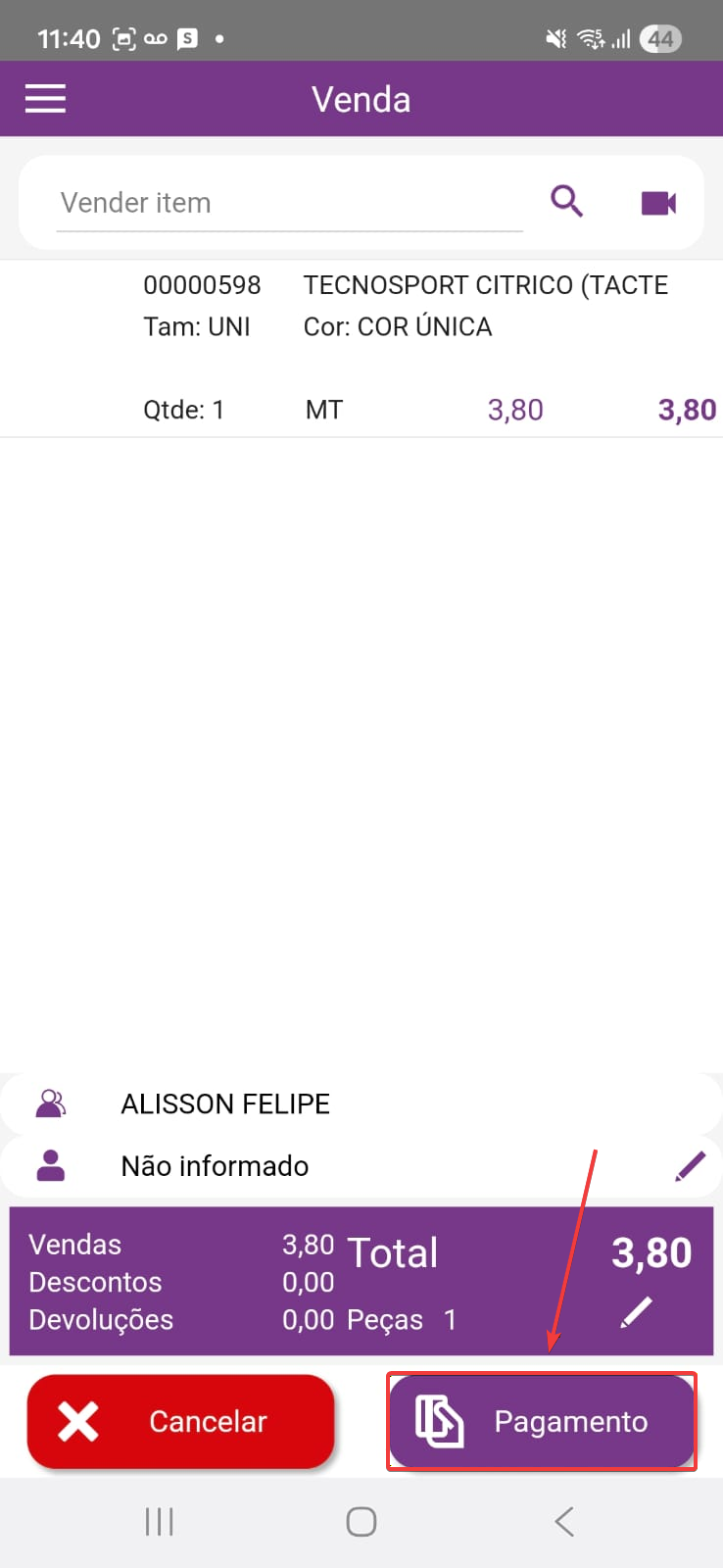Viewport: 723px width, 1568px height.
Task: Open the hamburger drawer menu
Action: click(x=45, y=99)
